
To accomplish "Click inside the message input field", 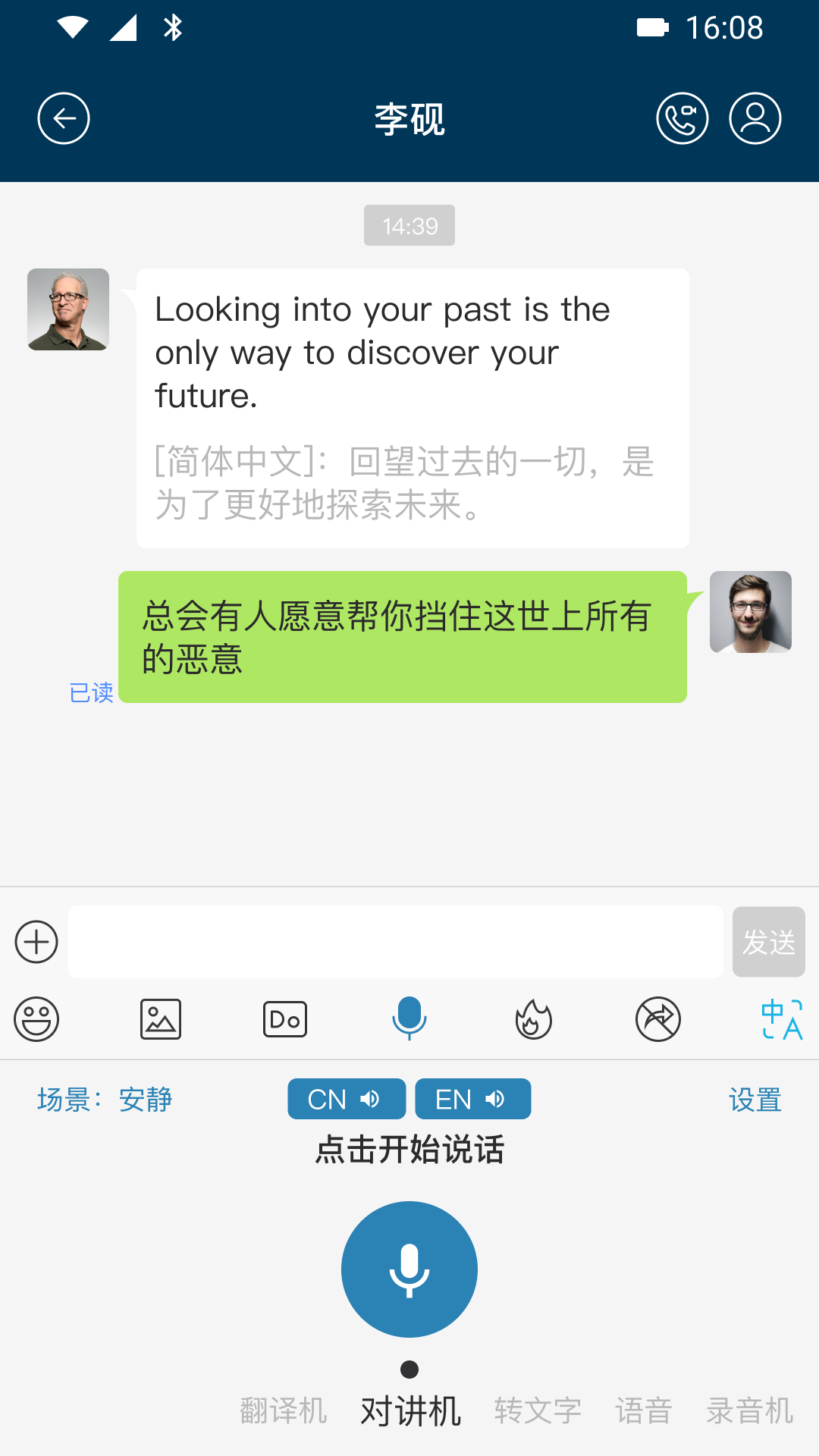I will (395, 942).
